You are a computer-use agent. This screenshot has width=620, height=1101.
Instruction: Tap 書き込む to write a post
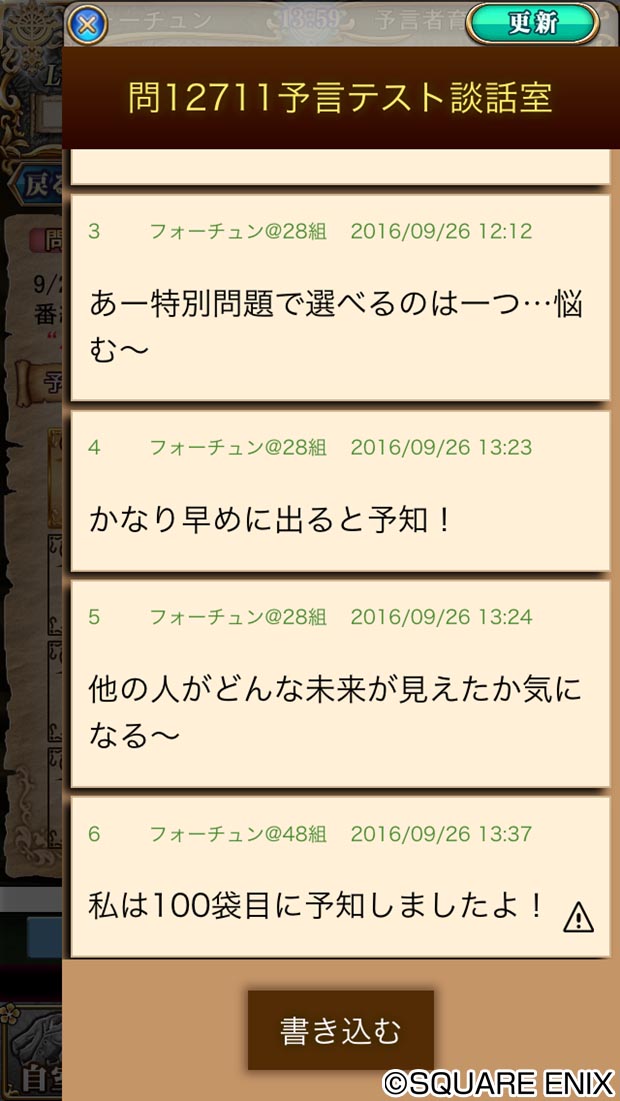[341, 1030]
